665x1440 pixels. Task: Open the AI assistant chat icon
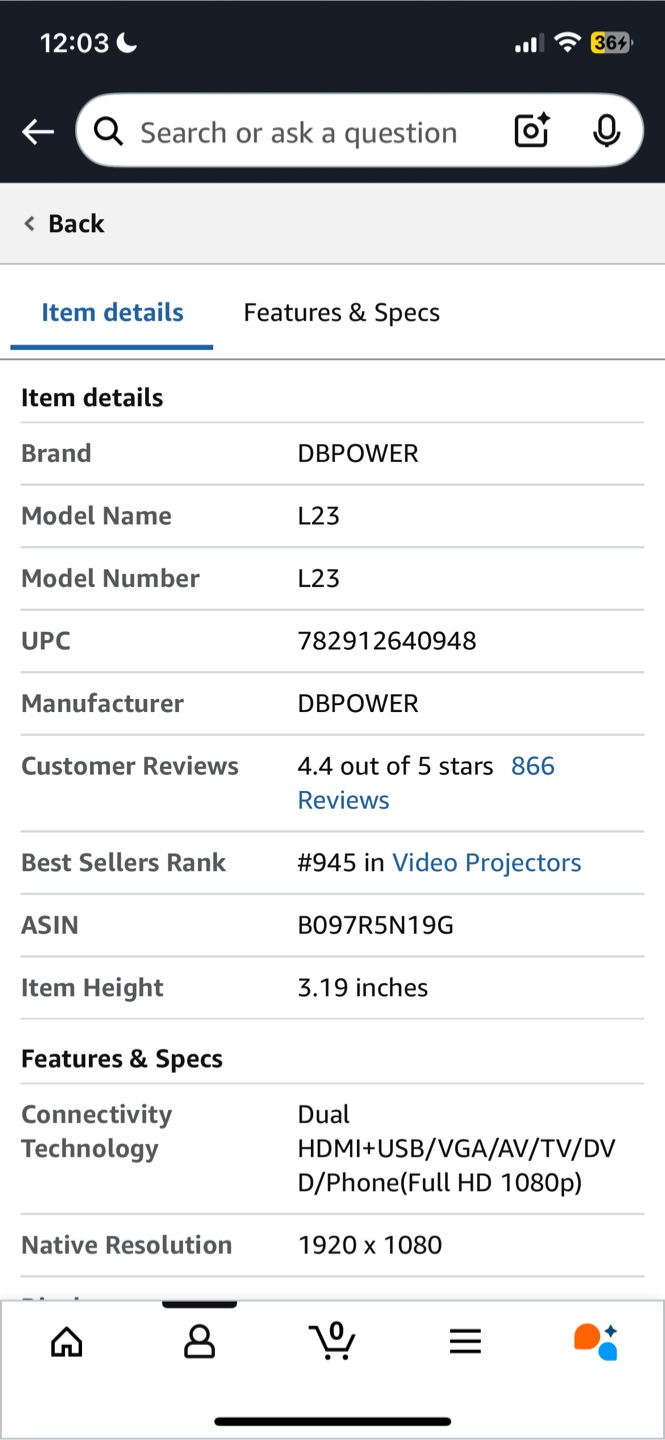596,1341
